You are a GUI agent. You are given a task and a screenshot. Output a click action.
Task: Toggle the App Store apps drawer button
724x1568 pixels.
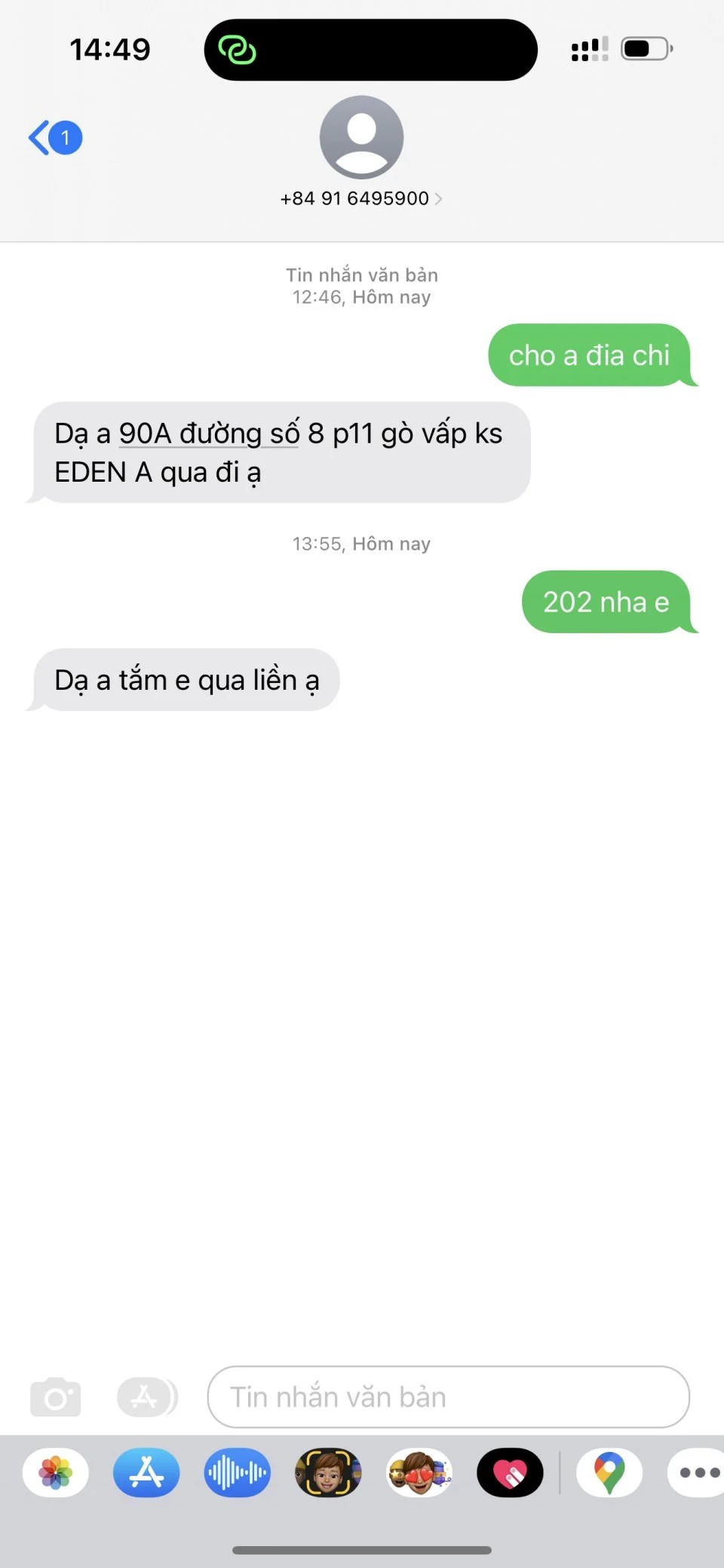pyautogui.click(x=146, y=1398)
